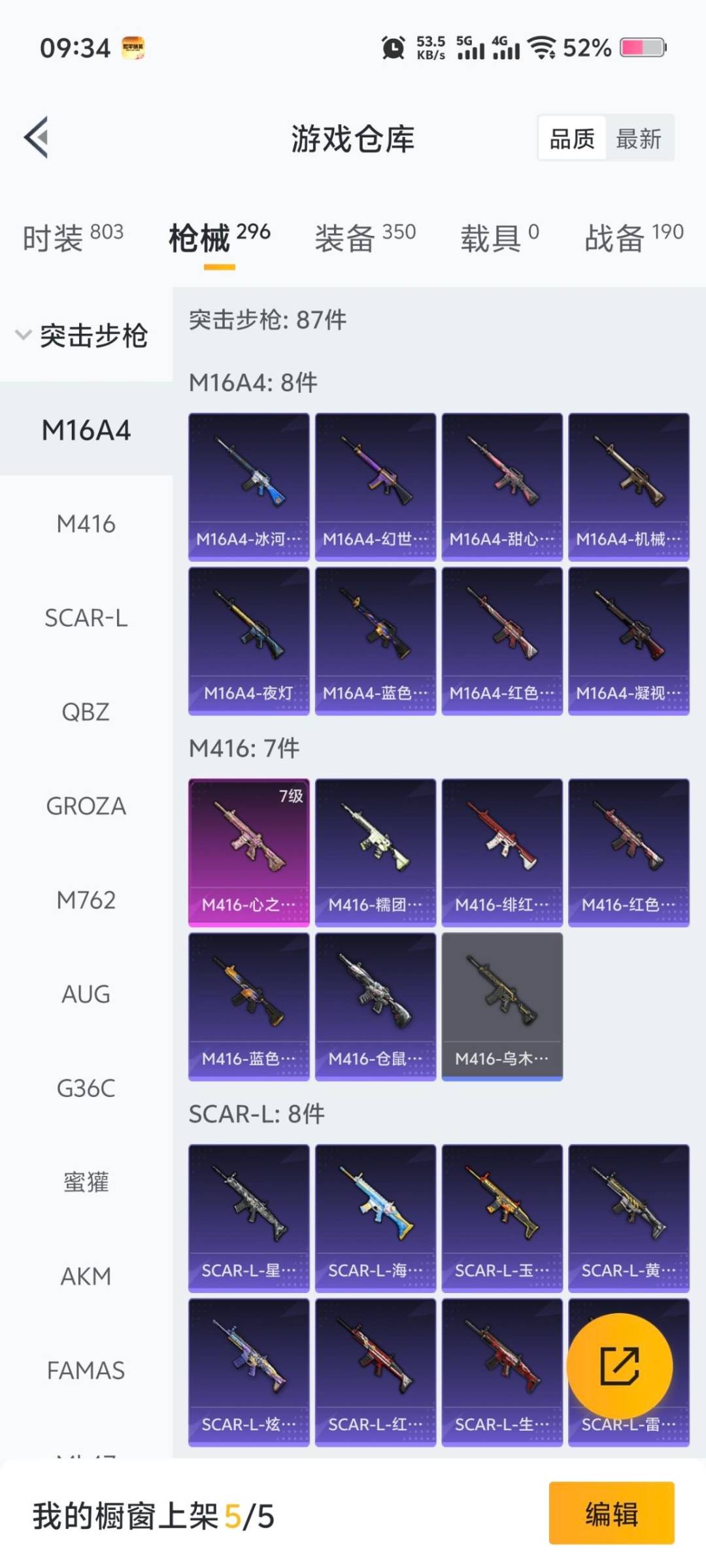The width and height of the screenshot is (706, 1568).
Task: Go back using the top-left arrow
Action: click(37, 137)
